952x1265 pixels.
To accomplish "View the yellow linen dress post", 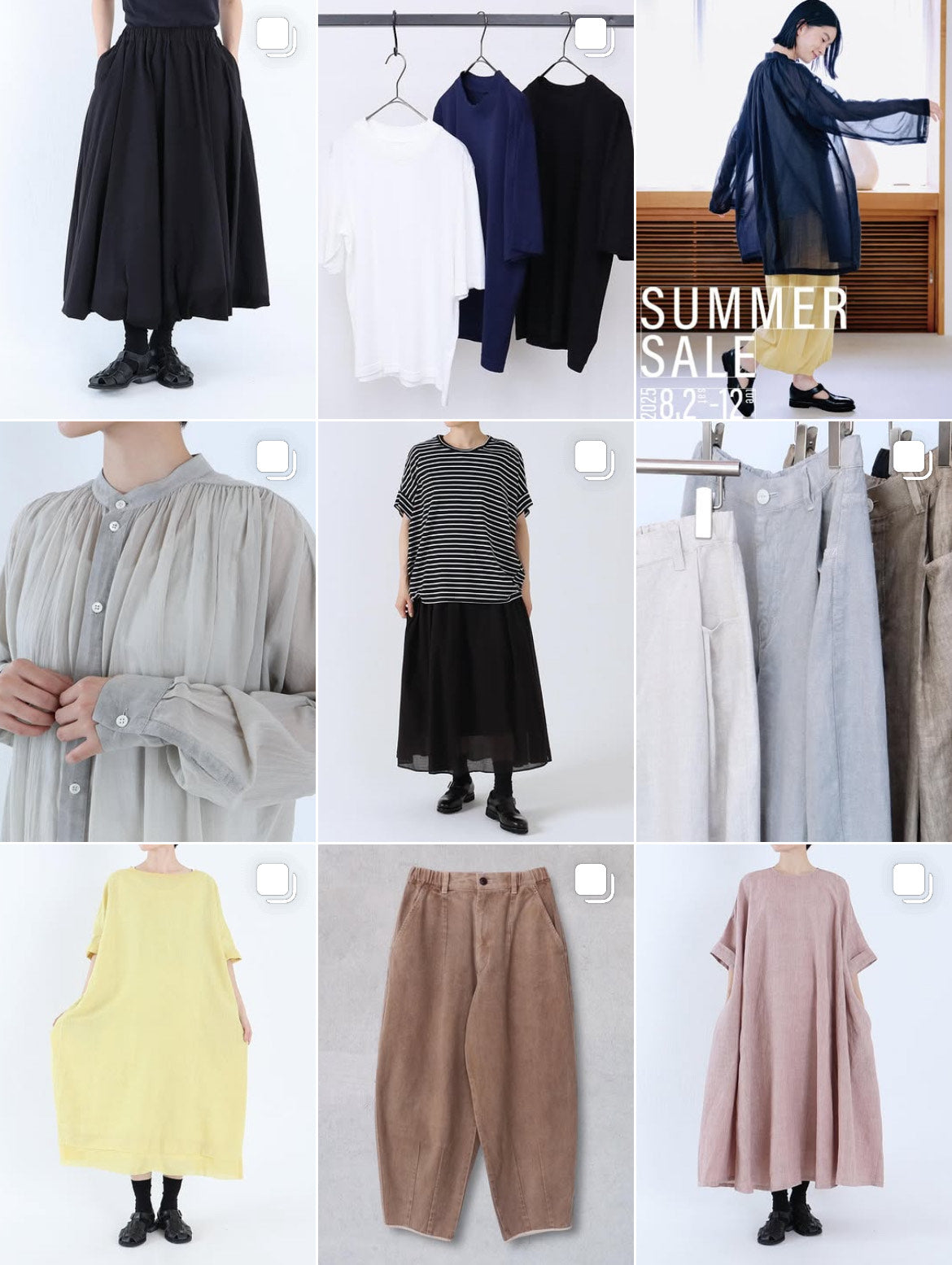I will pos(158,1054).
